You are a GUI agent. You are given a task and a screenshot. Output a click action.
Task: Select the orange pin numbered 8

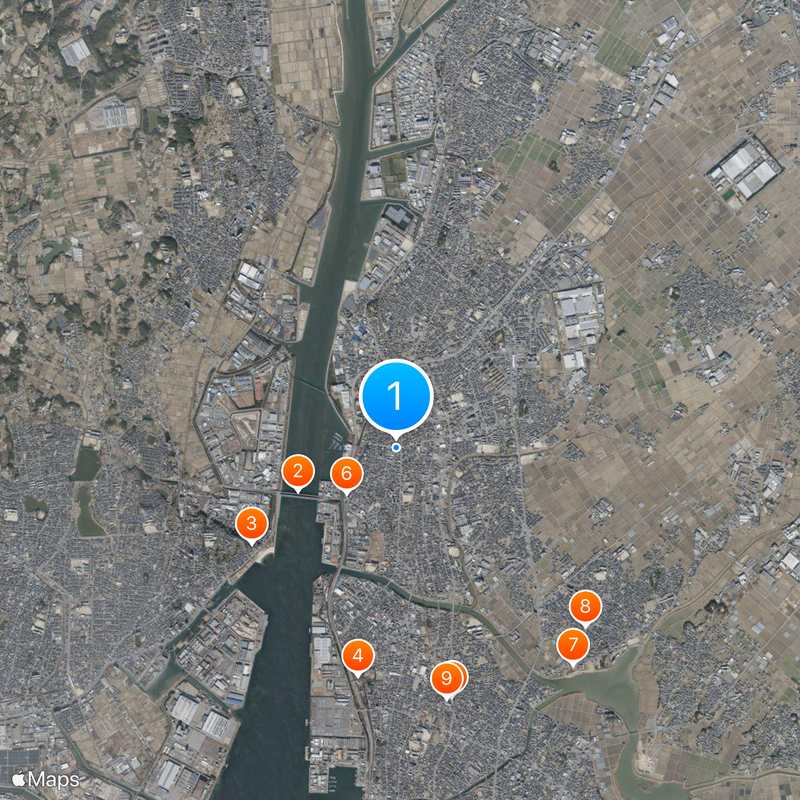585,606
